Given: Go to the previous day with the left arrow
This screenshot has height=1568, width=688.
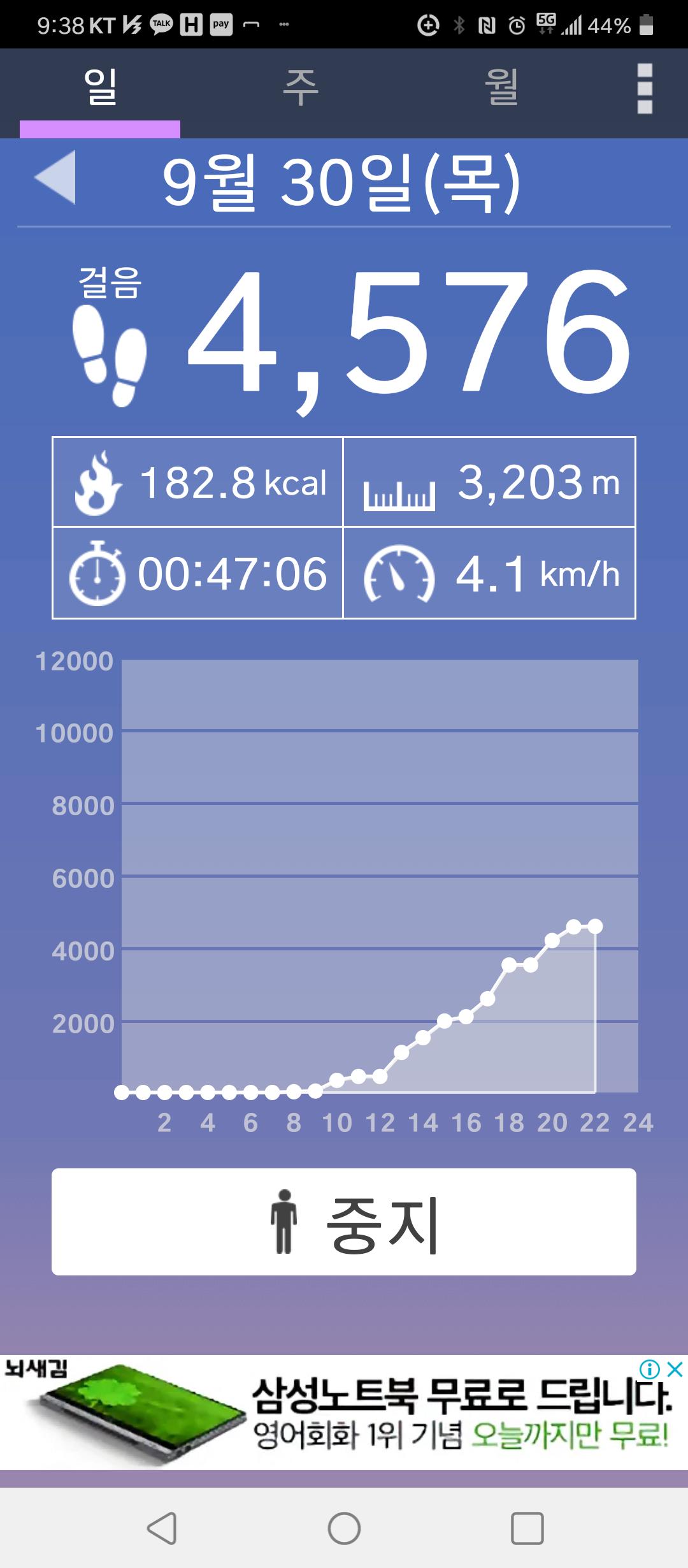Looking at the screenshot, I should pyautogui.click(x=55, y=178).
